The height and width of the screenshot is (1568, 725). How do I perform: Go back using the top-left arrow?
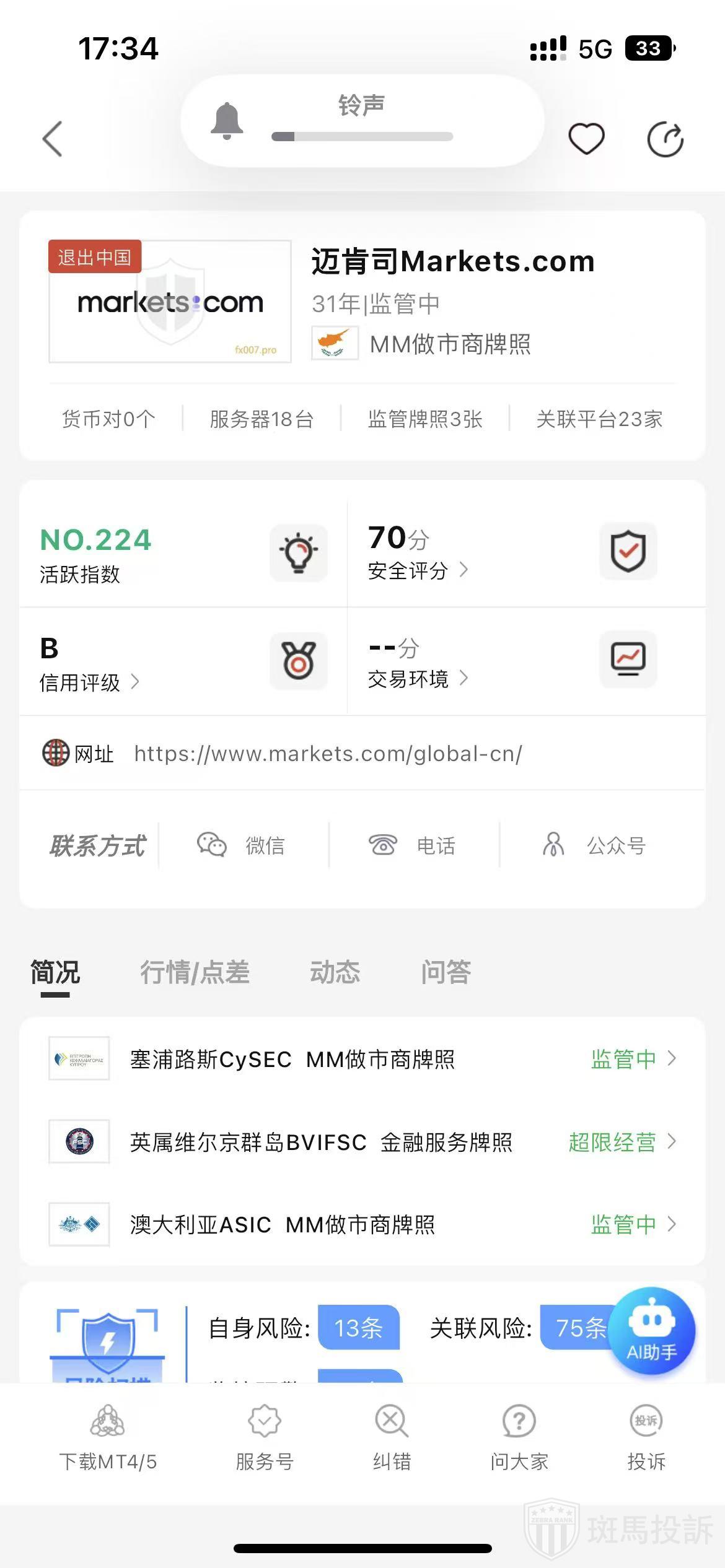pos(53,139)
